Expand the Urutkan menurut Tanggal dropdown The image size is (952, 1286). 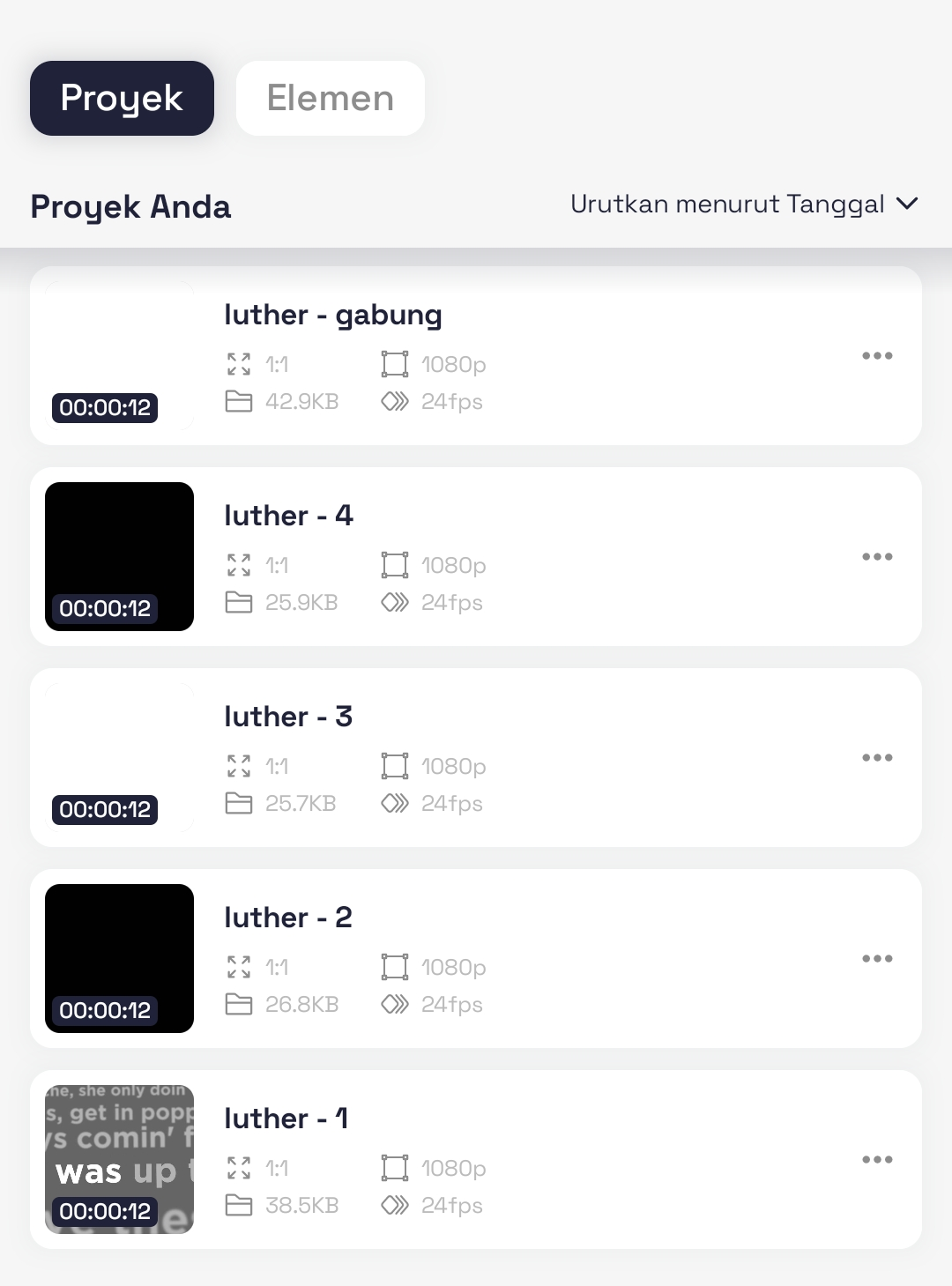744,204
